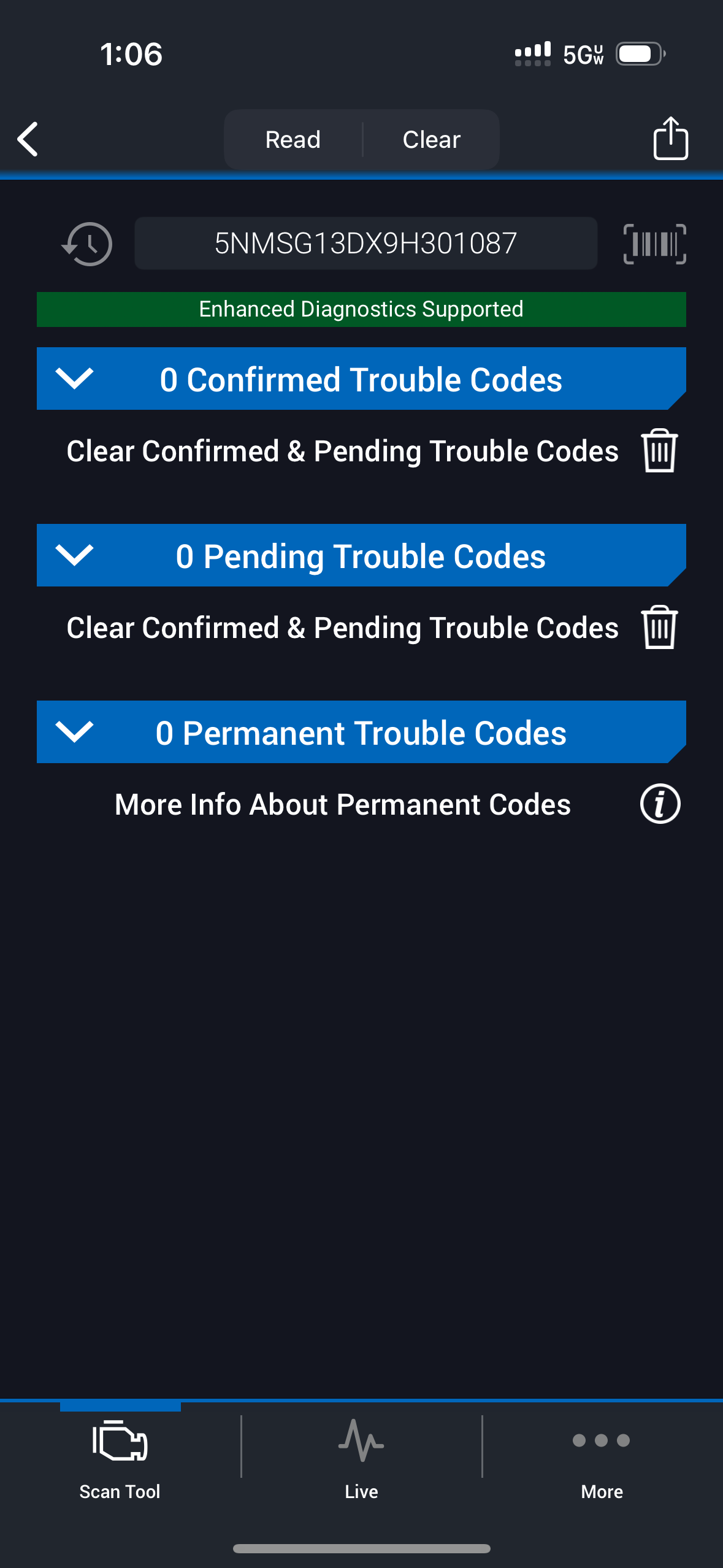This screenshot has height=1568, width=723.
Task: Clear codes using trash under Pending Trouble Codes
Action: [x=659, y=628]
